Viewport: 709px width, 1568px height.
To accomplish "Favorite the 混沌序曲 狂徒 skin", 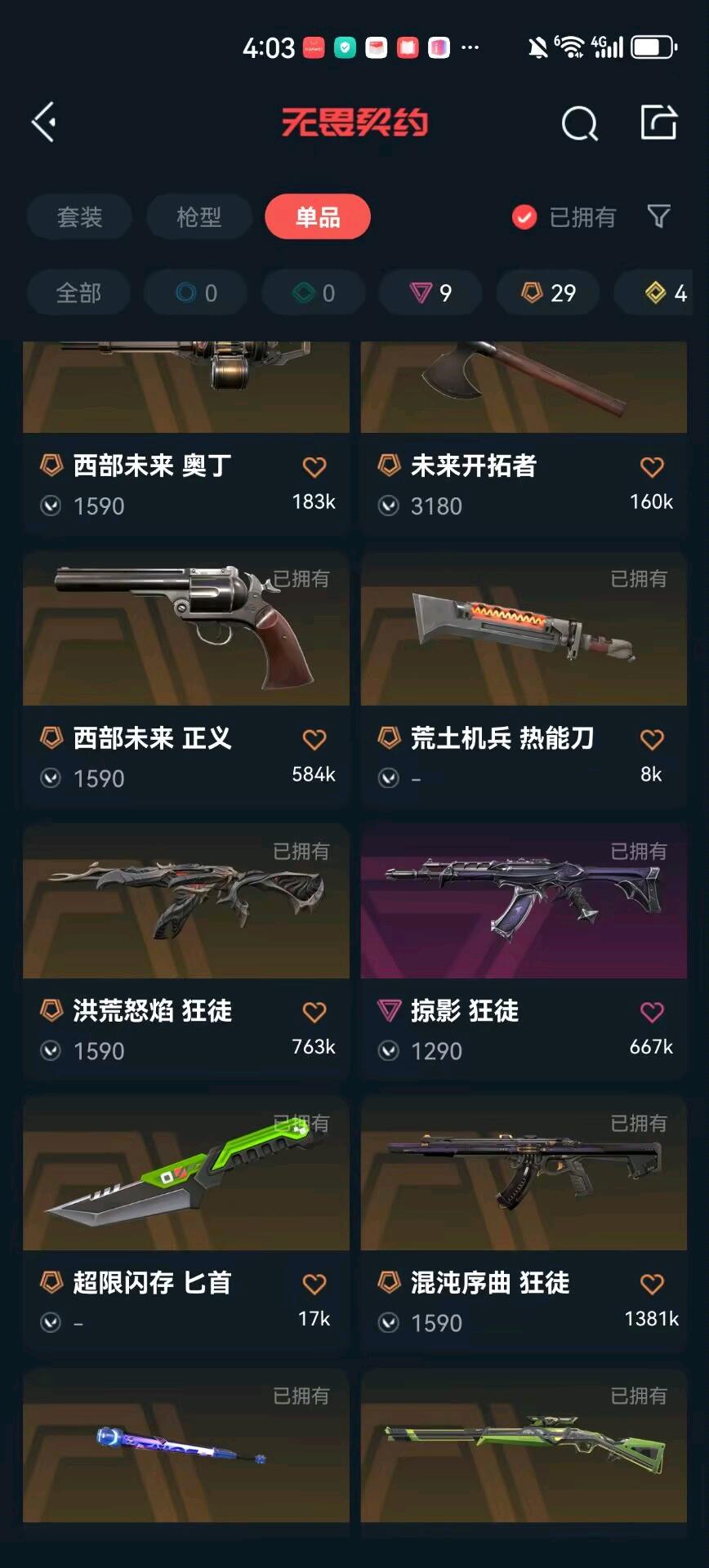I will point(652,1284).
